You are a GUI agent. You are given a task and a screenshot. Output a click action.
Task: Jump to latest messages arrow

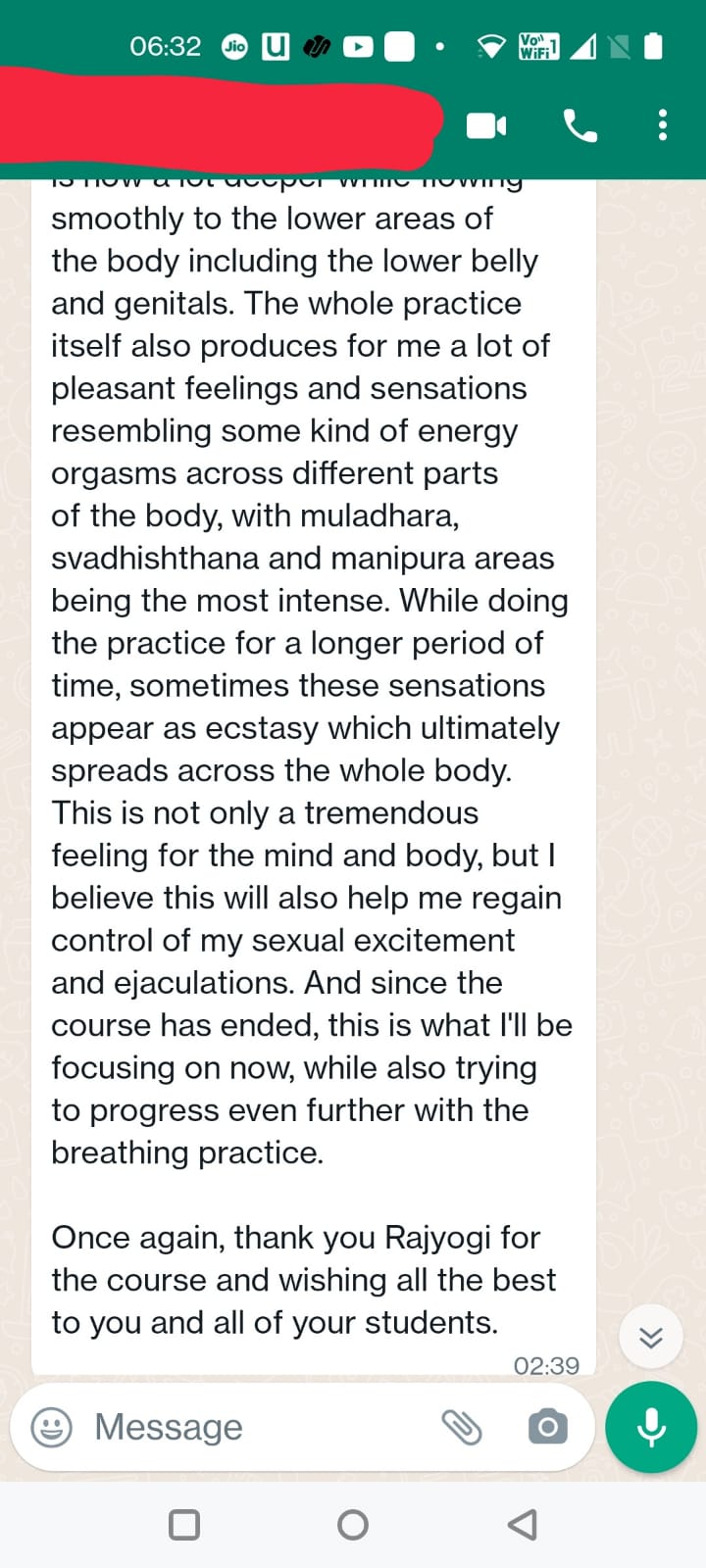coord(651,1337)
